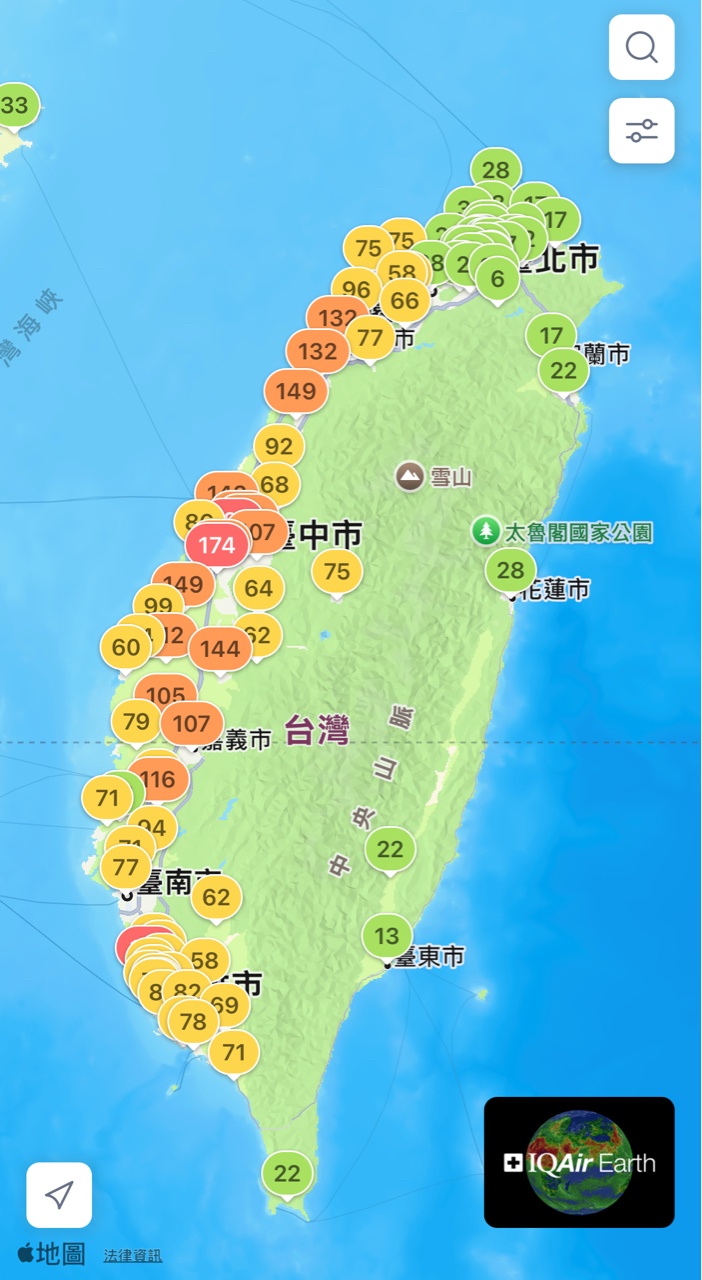Center map on current location
Viewport: 702px width, 1280px height.
click(59, 1194)
